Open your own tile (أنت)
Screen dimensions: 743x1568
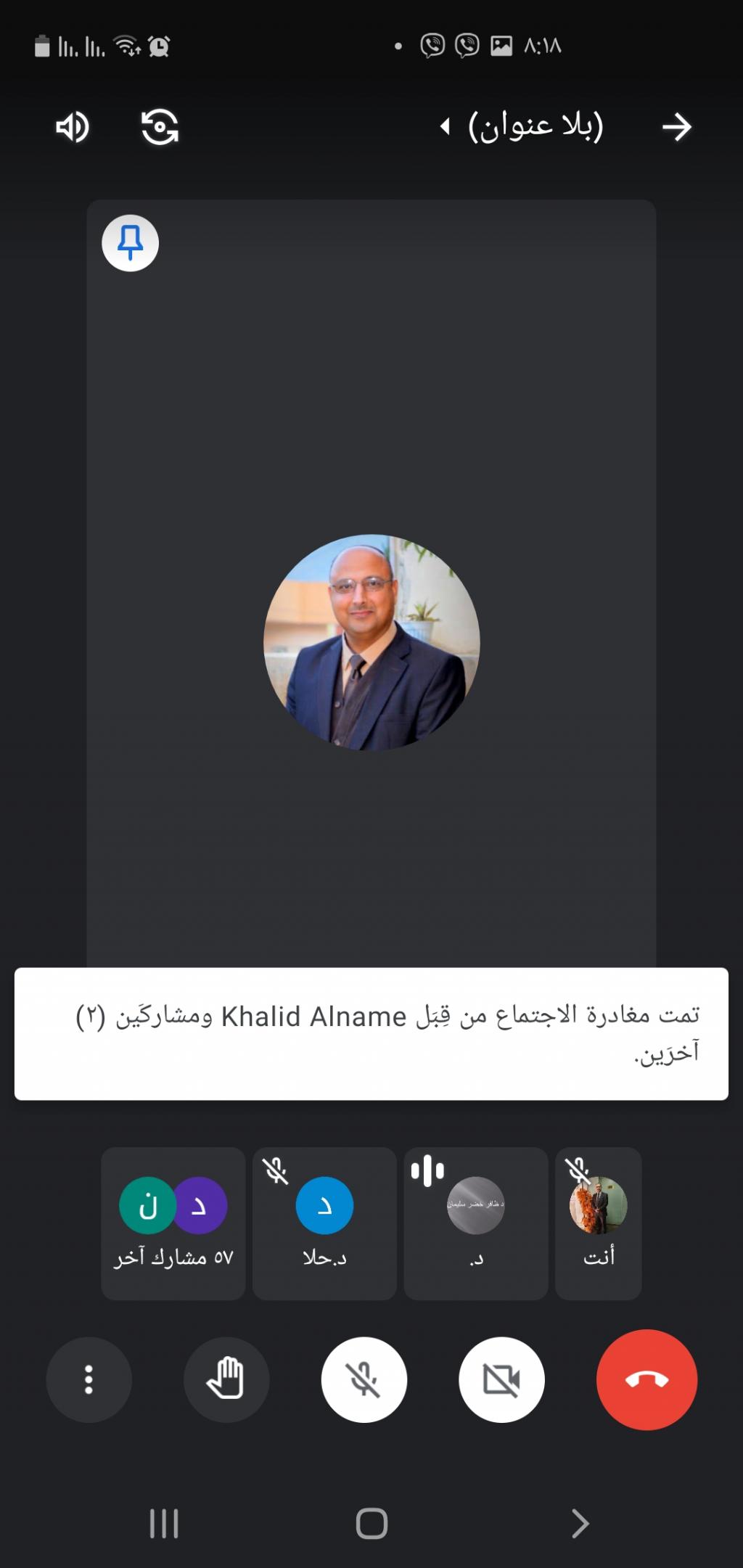pyautogui.click(x=598, y=1223)
